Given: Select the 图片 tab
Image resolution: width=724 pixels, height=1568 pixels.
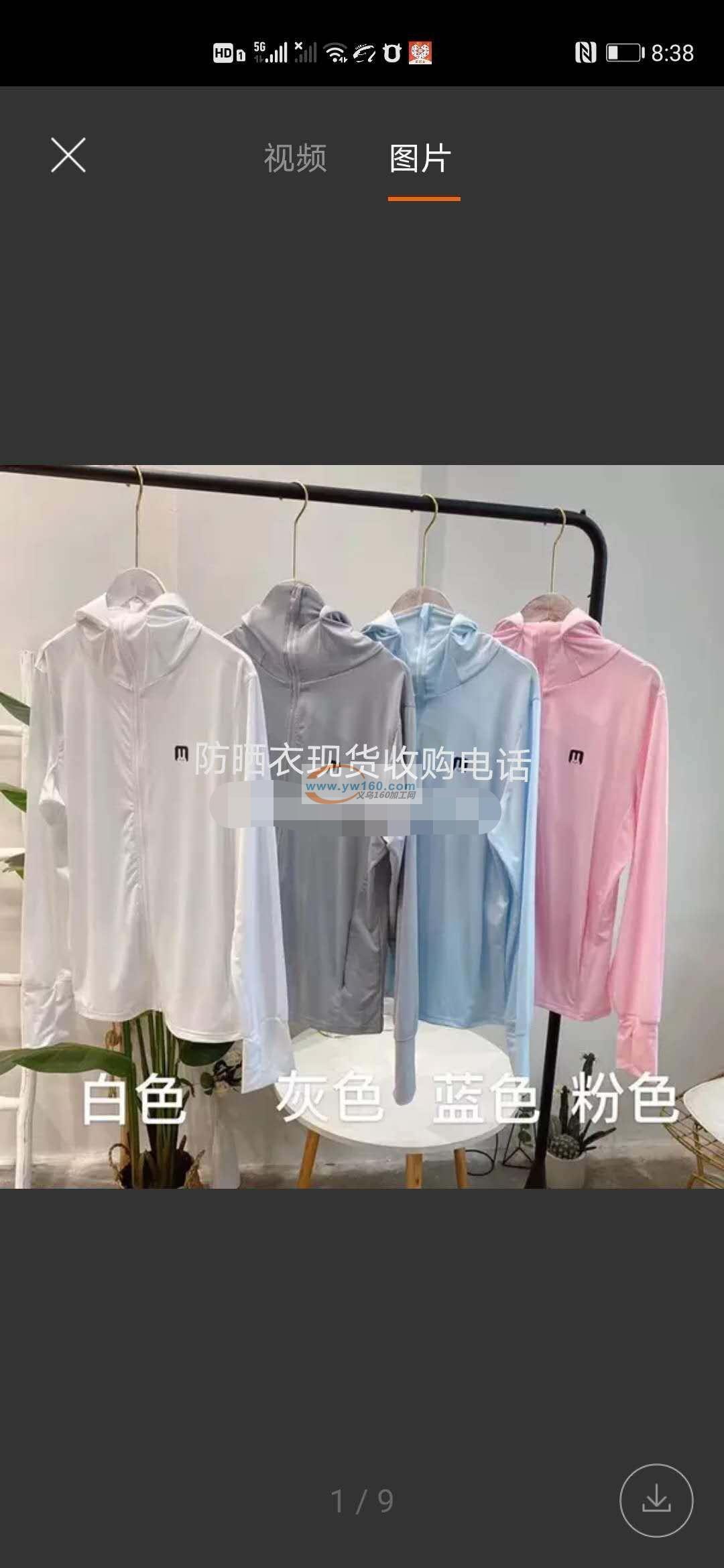Looking at the screenshot, I should click(x=421, y=159).
